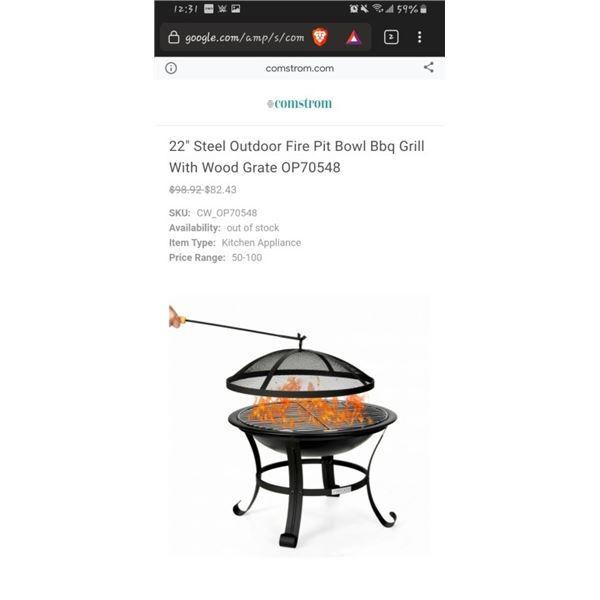Tap the browser address bar
600x600 pixels.
pos(240,37)
